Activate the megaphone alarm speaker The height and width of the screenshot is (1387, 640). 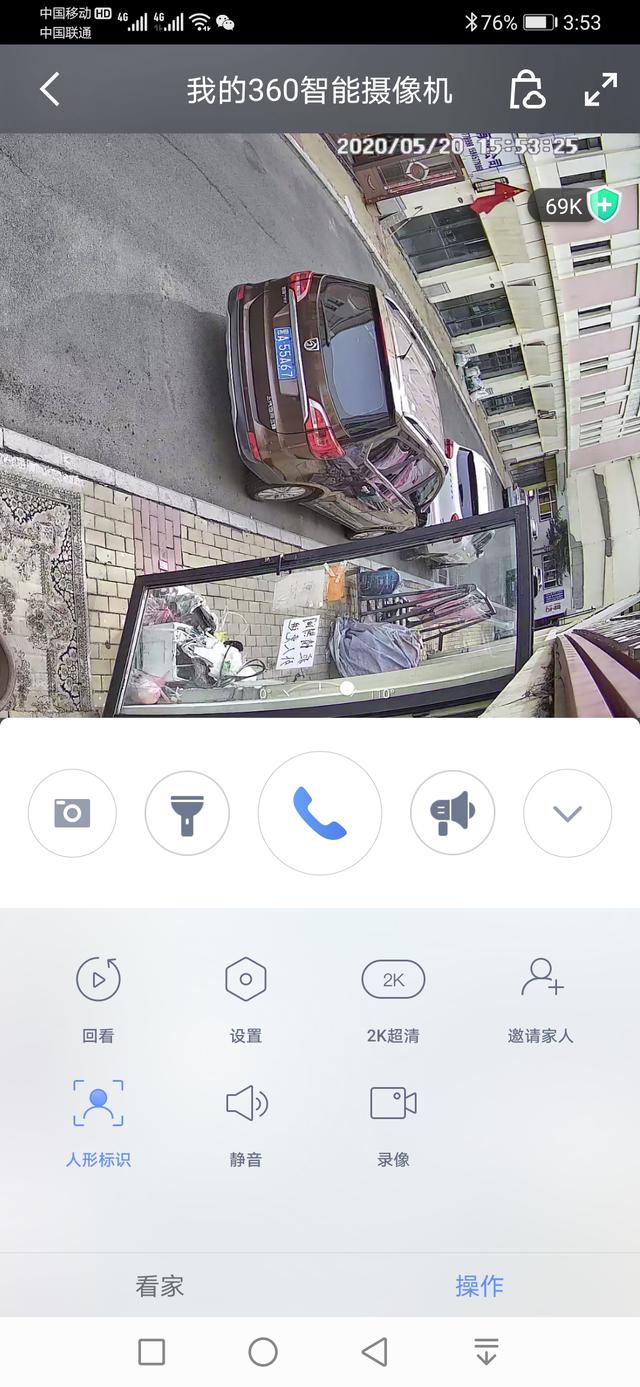click(453, 813)
